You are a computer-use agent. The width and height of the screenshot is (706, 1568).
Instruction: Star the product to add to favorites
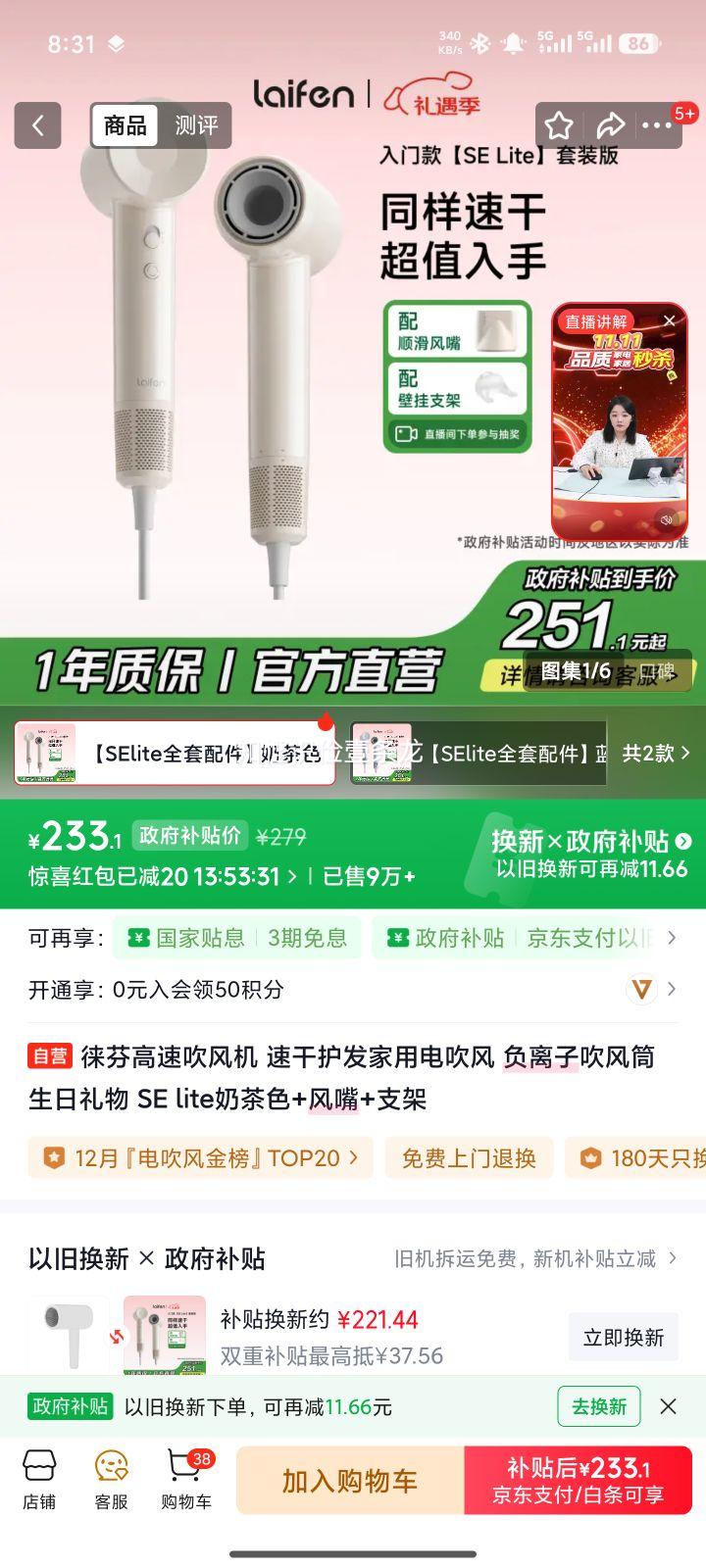(x=558, y=125)
